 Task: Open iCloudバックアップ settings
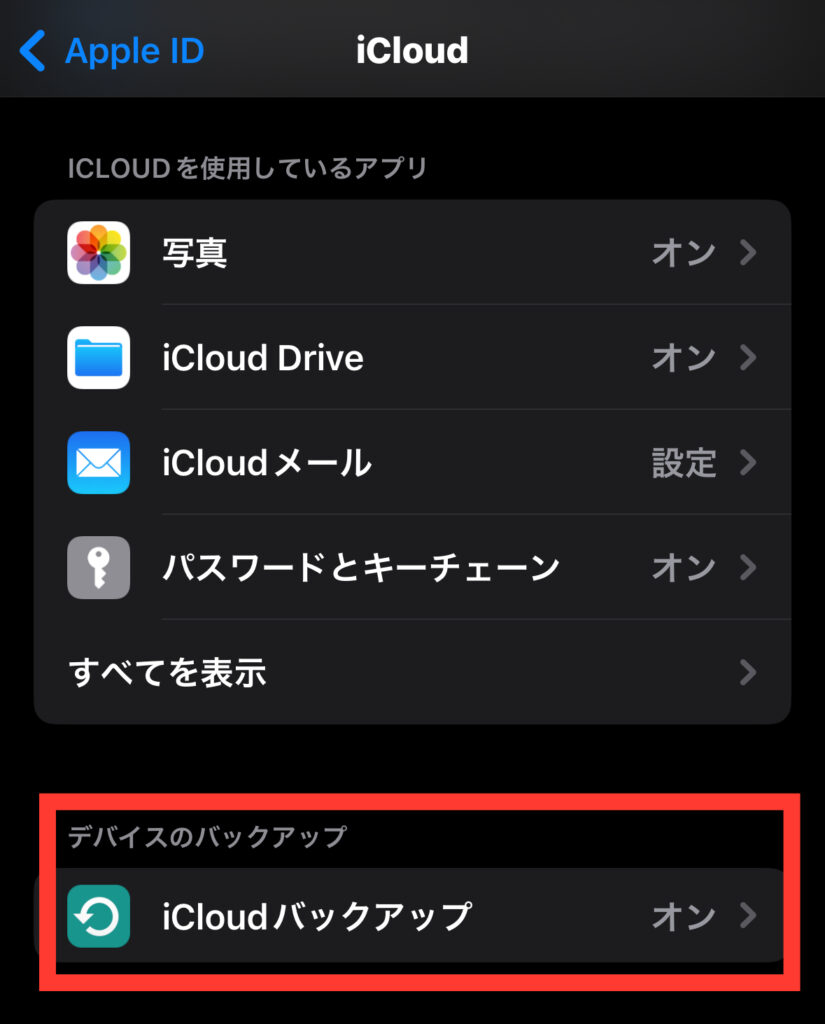[x=412, y=915]
